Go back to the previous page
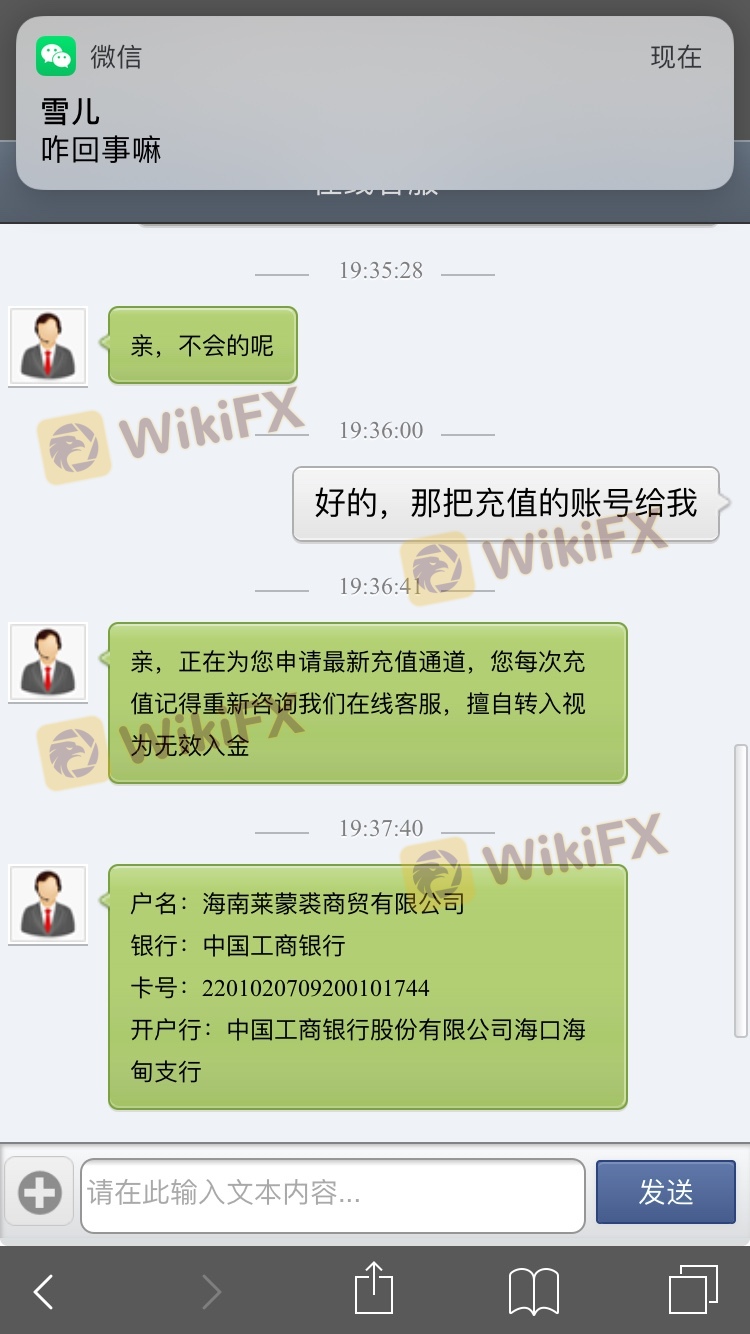 coord(44,1292)
